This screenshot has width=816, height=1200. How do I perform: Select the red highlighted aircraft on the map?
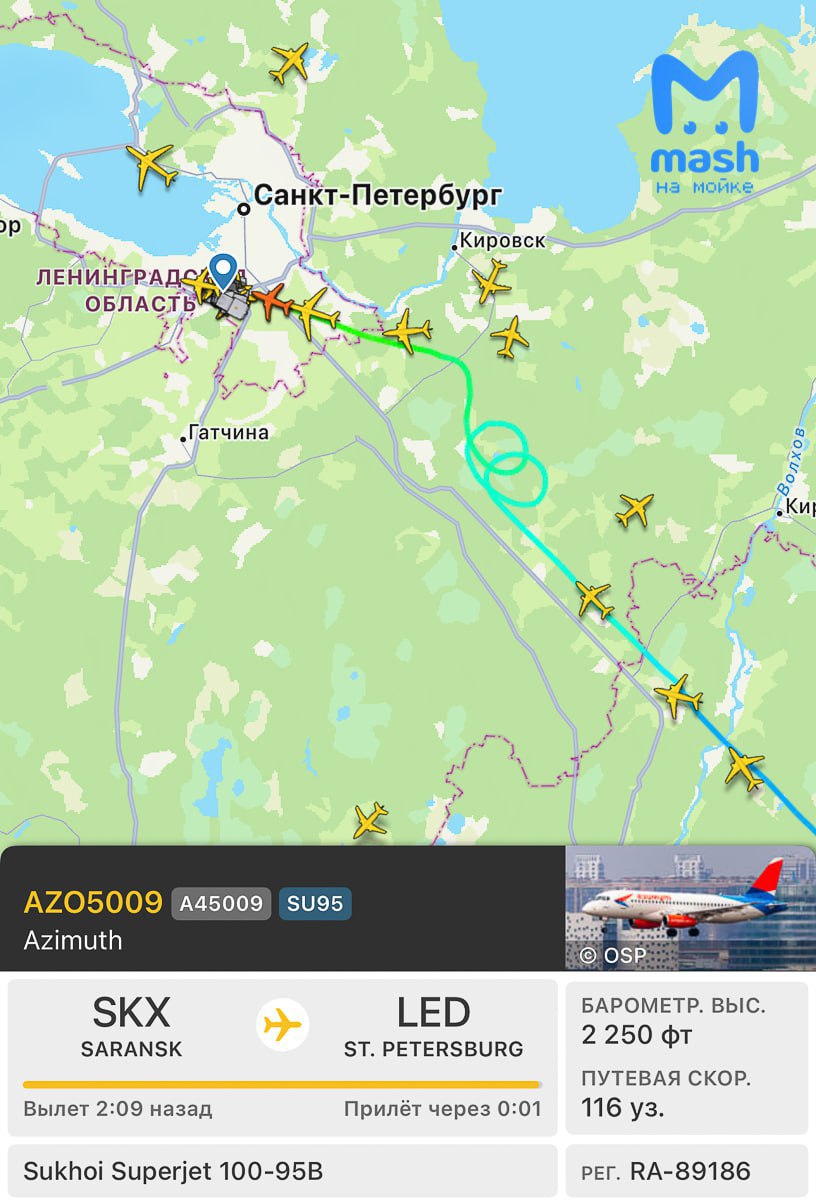[x=270, y=299]
